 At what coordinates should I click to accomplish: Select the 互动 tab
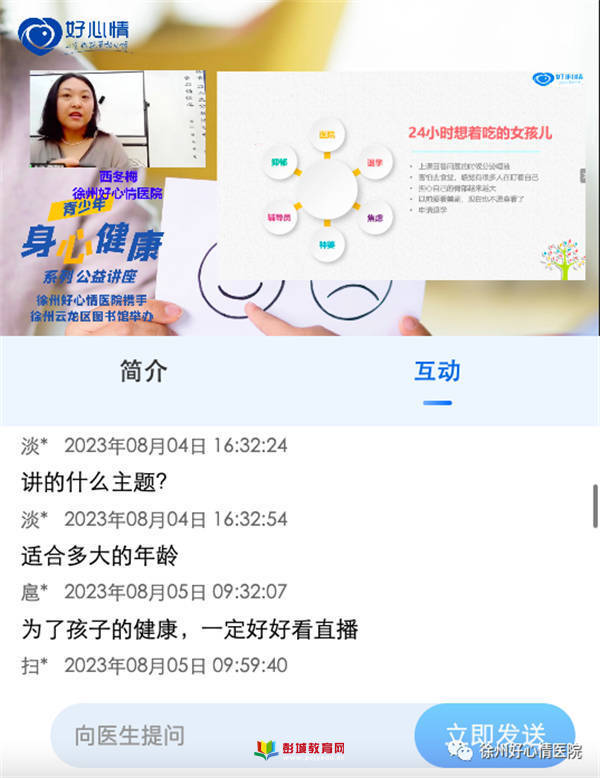[x=437, y=370]
